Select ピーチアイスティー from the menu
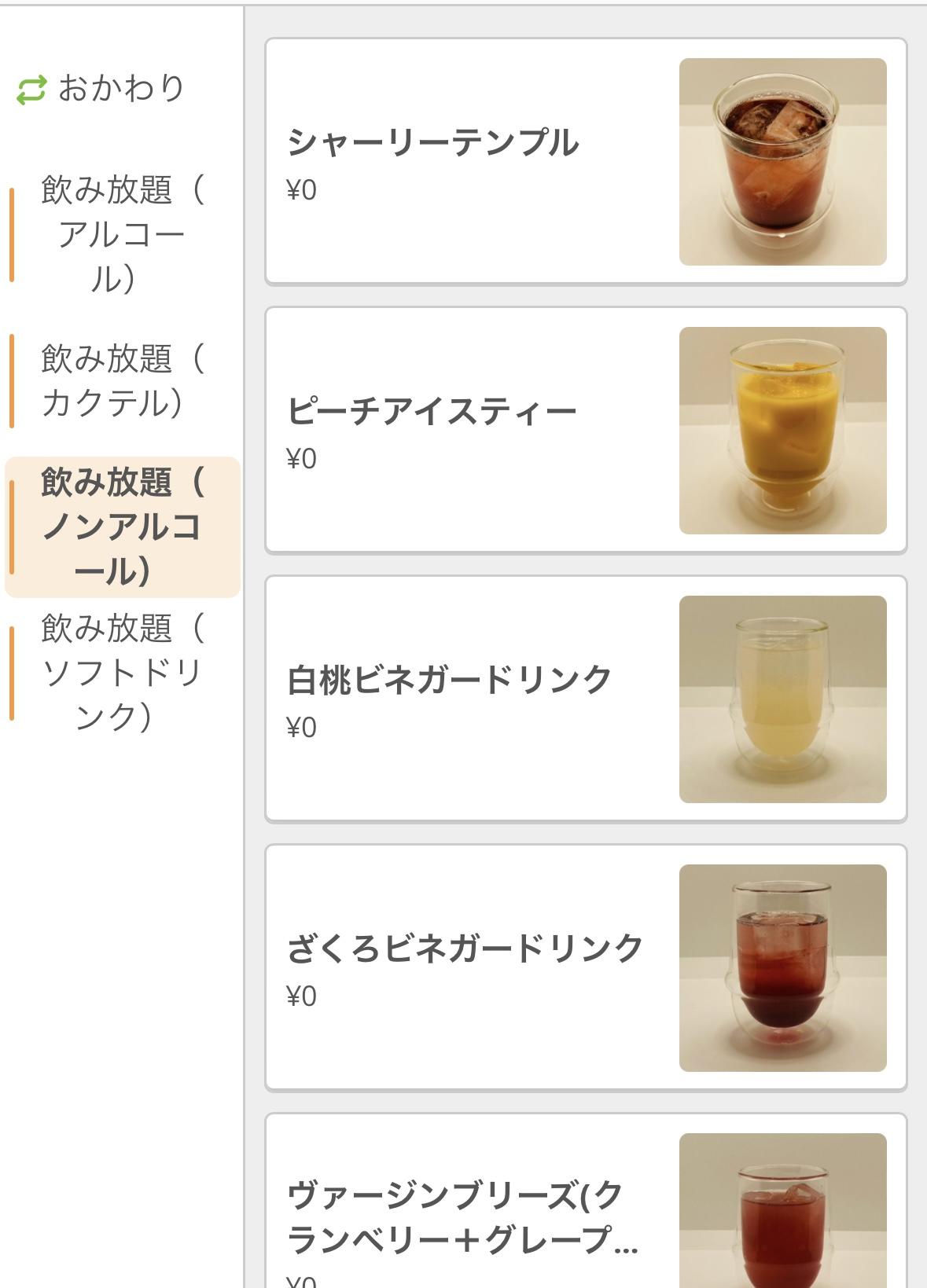 coord(586,430)
